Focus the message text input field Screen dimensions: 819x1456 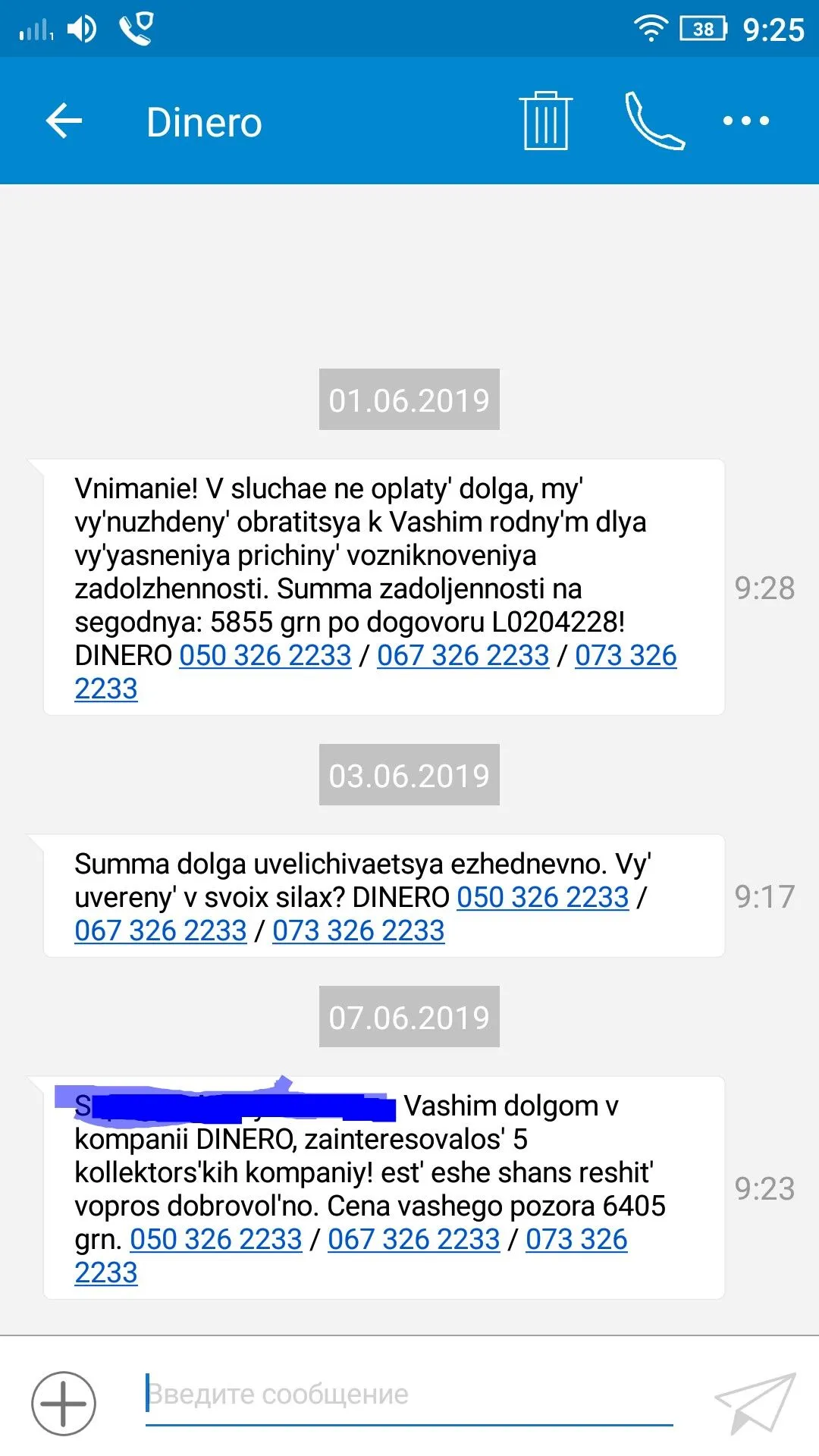click(409, 1395)
